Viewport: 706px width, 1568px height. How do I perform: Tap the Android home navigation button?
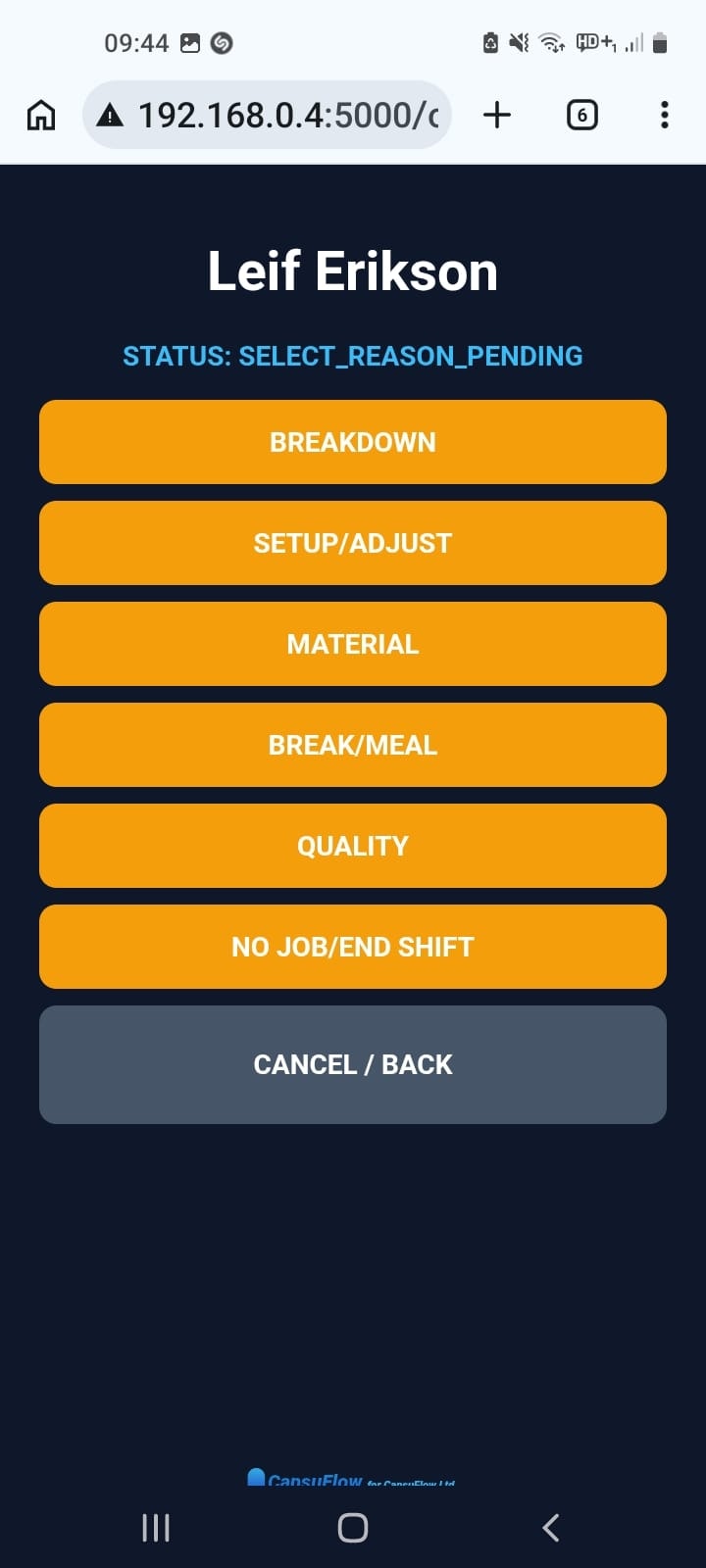pyautogui.click(x=353, y=1527)
